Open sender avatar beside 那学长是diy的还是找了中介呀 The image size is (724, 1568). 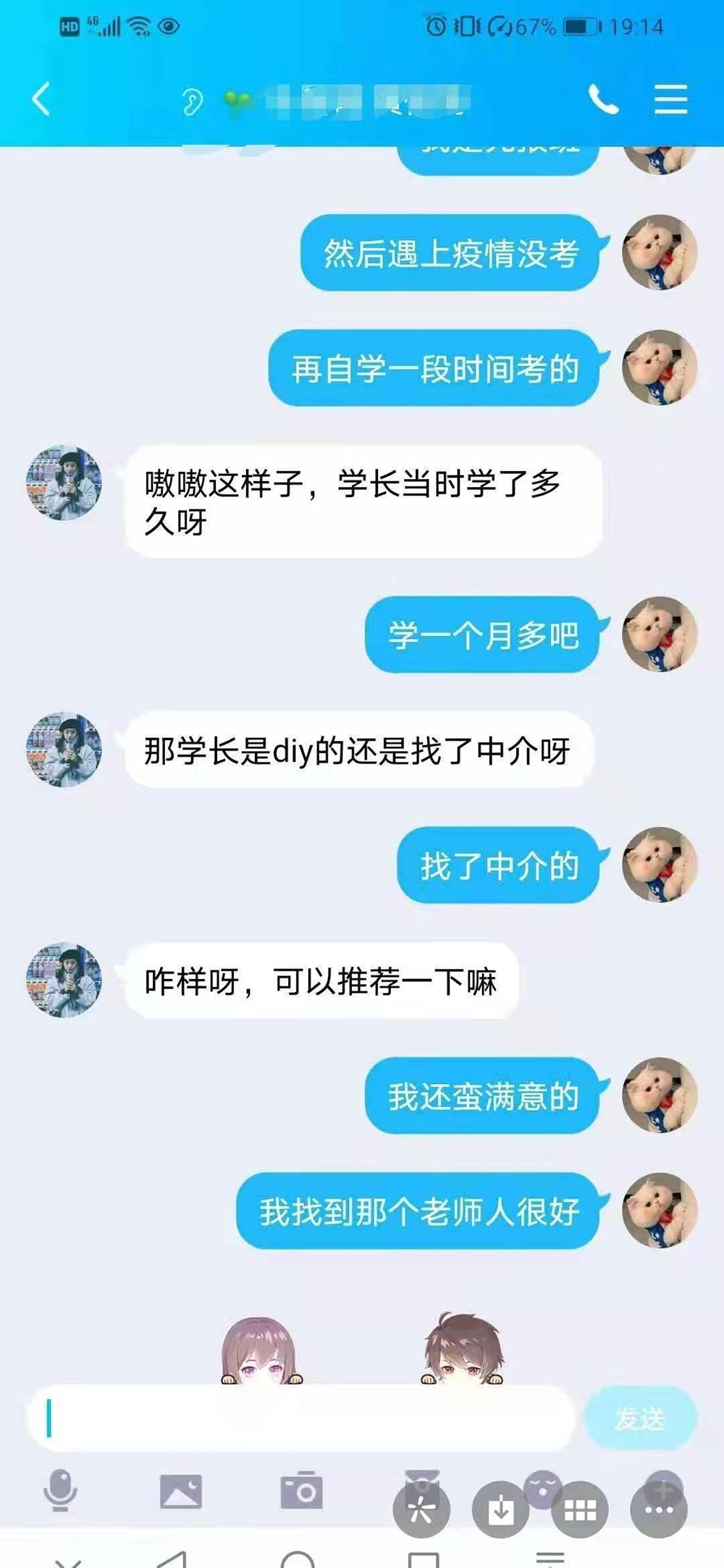64,750
